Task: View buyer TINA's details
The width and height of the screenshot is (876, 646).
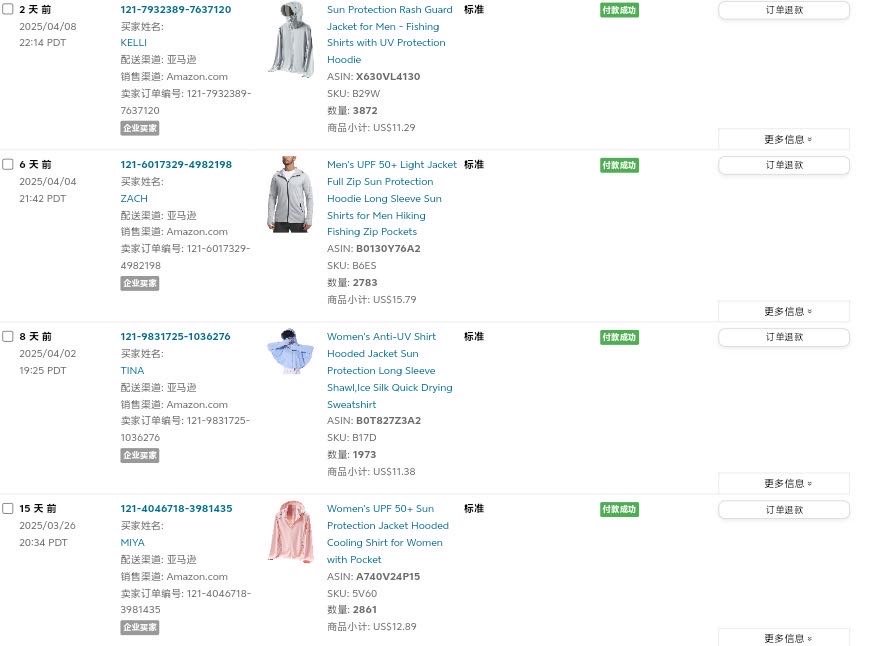Action: pos(132,370)
